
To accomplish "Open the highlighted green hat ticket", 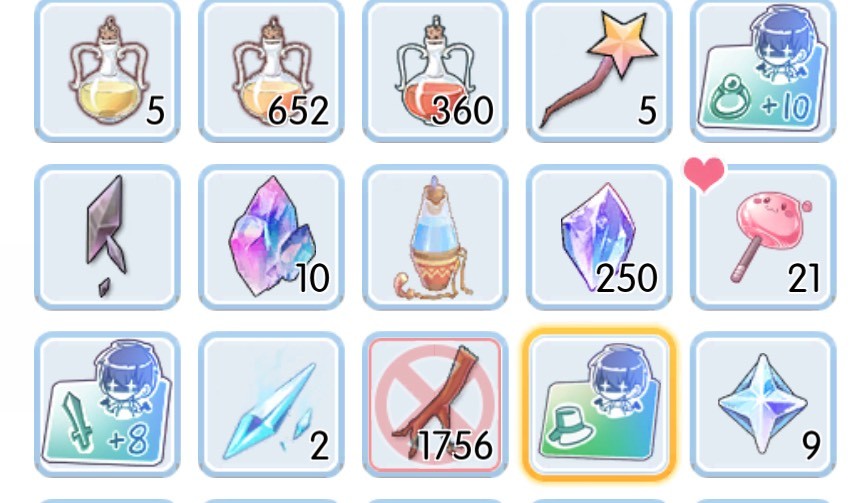I will (599, 405).
